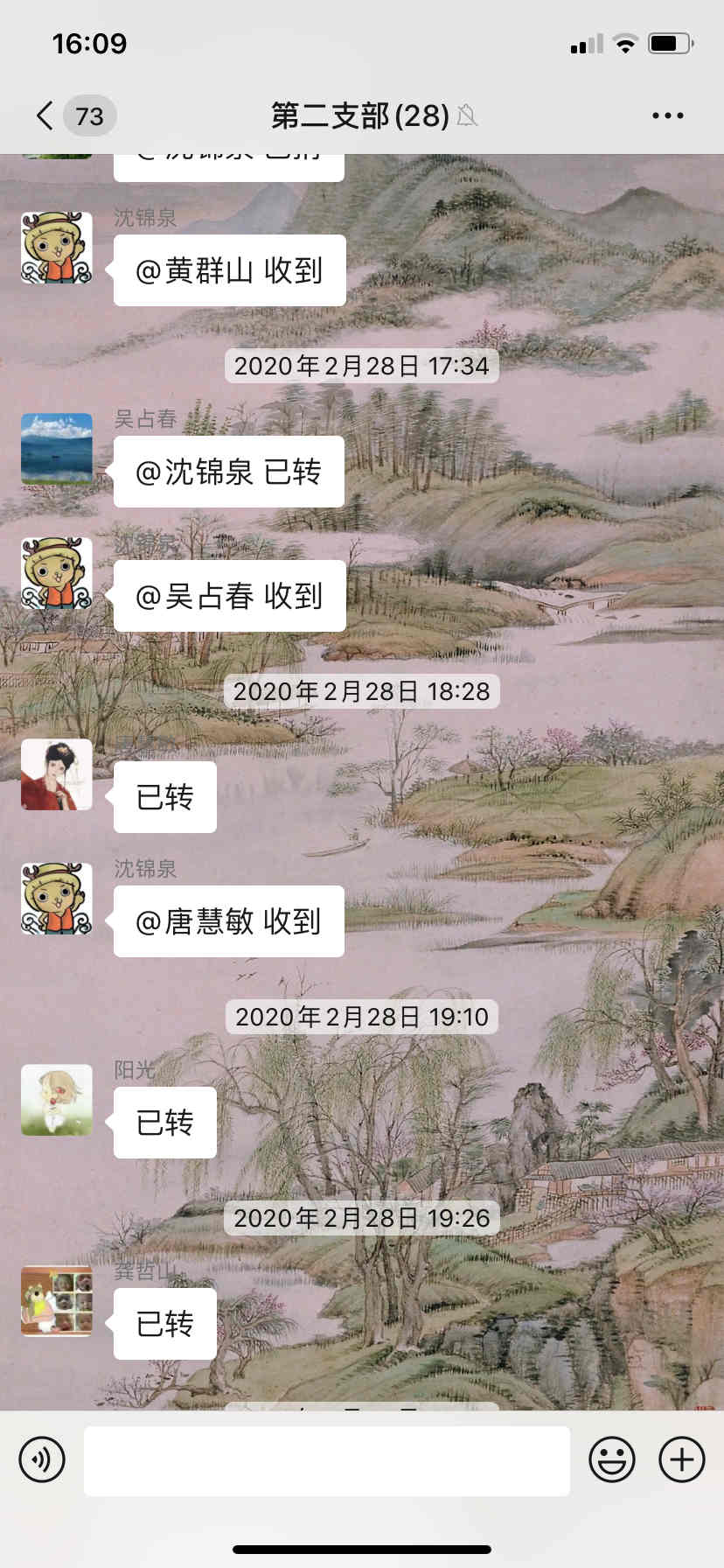The width and height of the screenshot is (724, 1568).
Task: Tap 阳光's avatar to view profile
Action: (x=57, y=1100)
